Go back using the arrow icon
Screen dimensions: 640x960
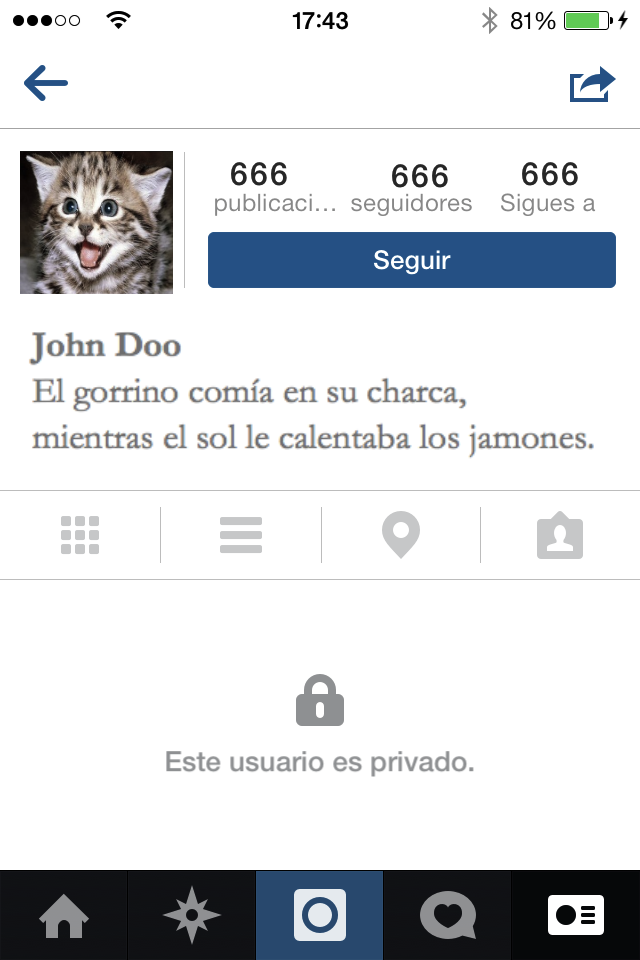click(46, 84)
